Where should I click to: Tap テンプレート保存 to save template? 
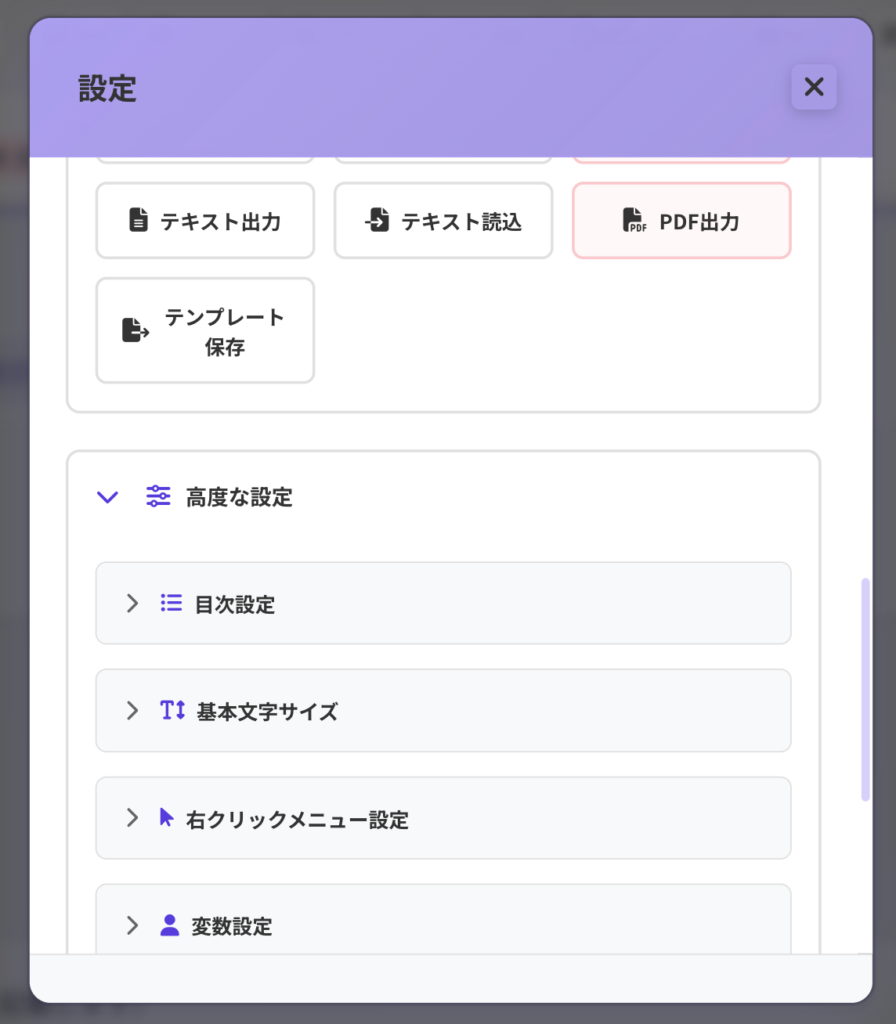205,330
